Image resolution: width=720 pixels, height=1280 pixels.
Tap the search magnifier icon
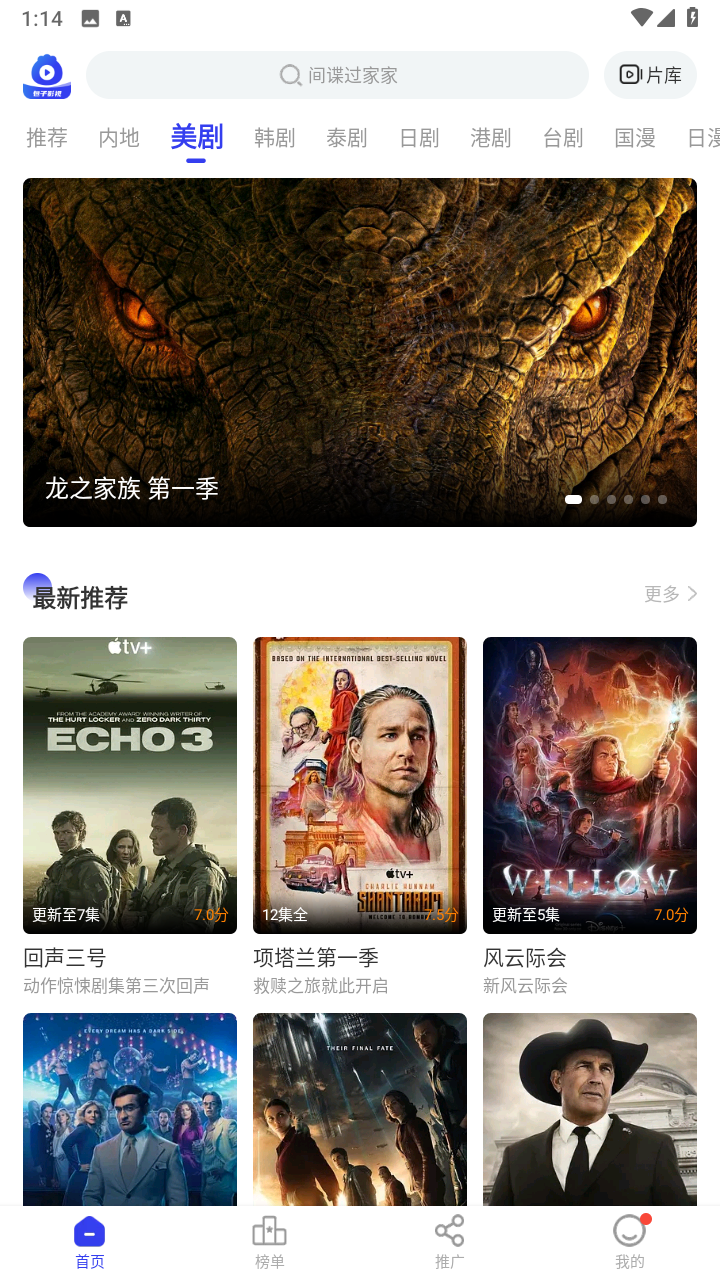coord(290,75)
